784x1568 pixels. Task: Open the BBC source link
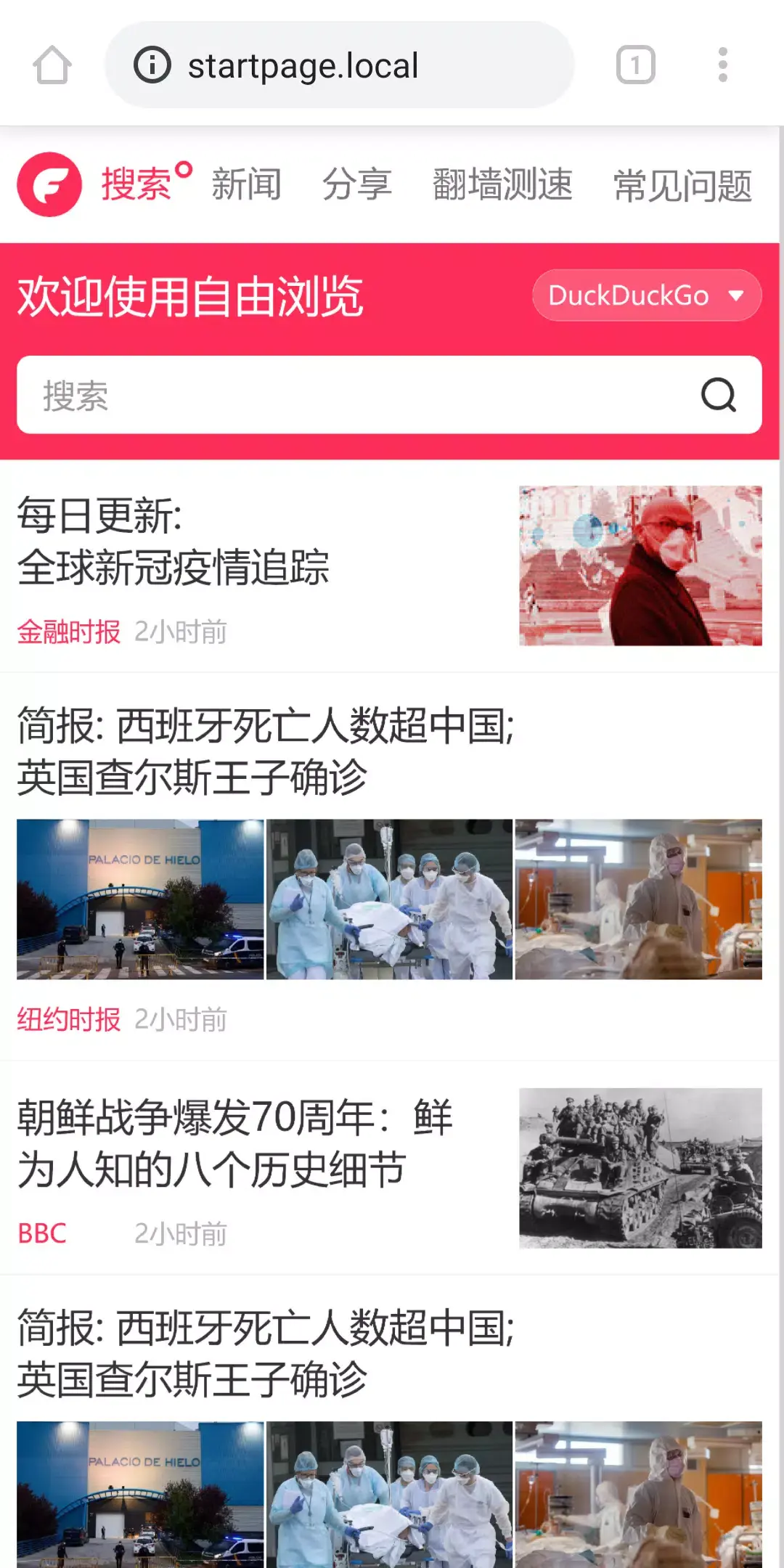tap(41, 1231)
